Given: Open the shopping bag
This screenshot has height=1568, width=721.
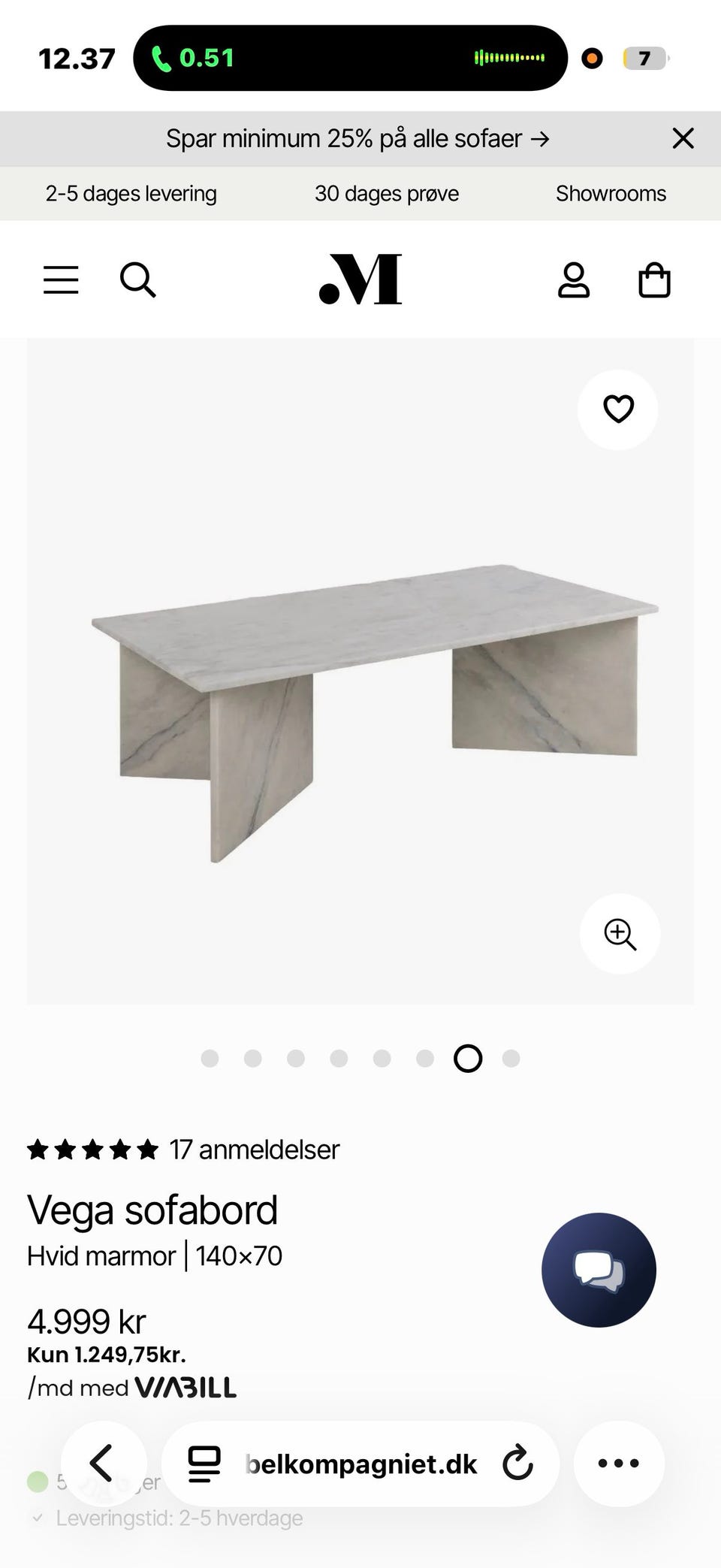Looking at the screenshot, I should [654, 280].
